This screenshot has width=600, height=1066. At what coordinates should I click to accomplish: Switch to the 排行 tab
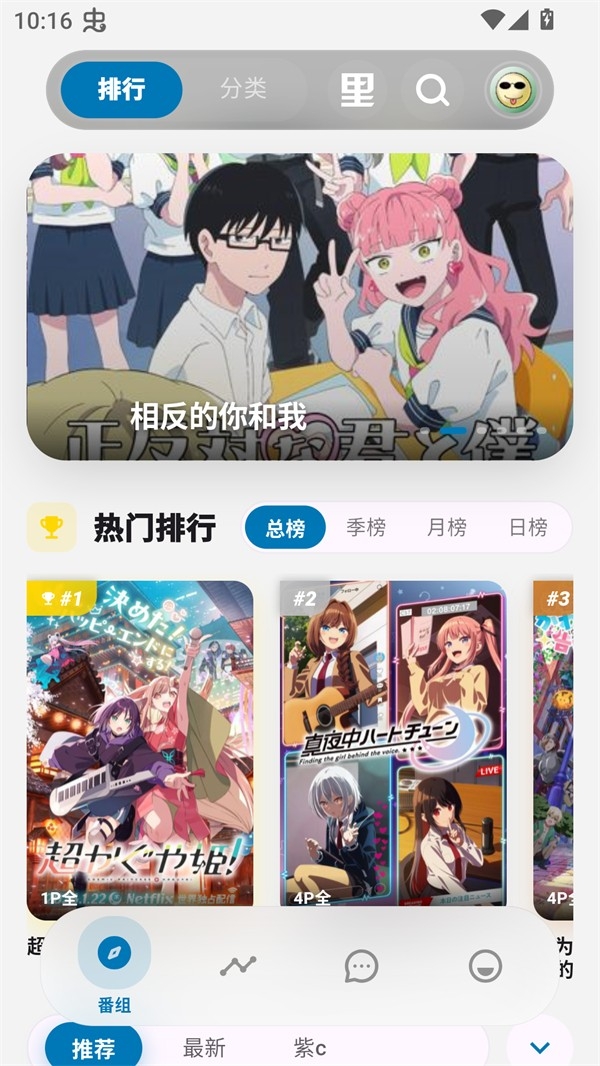(121, 89)
